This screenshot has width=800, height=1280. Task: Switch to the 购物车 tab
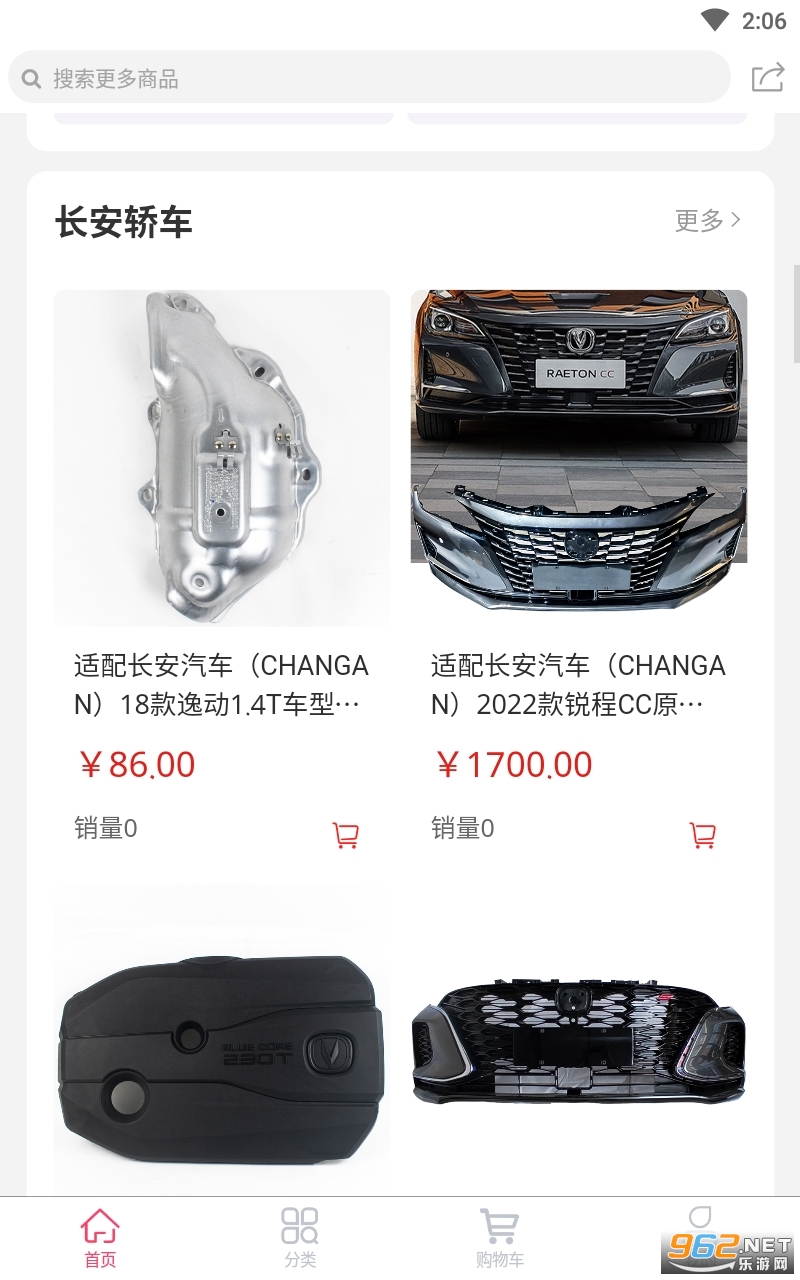(500, 1238)
